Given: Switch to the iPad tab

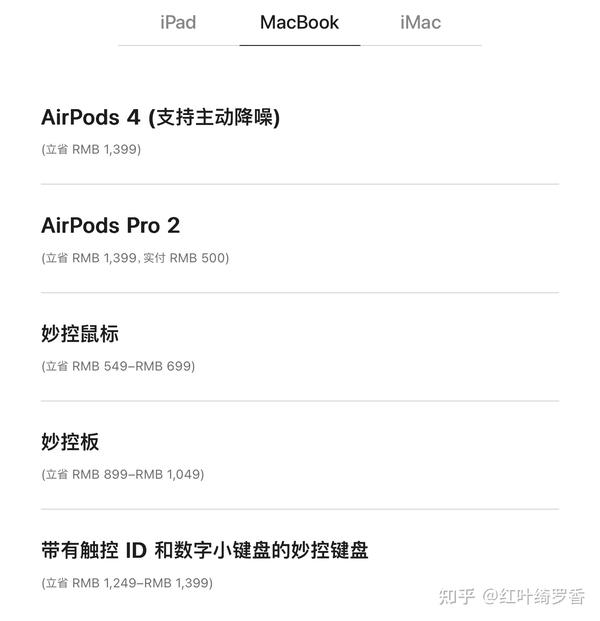Looking at the screenshot, I should coord(178,22).
